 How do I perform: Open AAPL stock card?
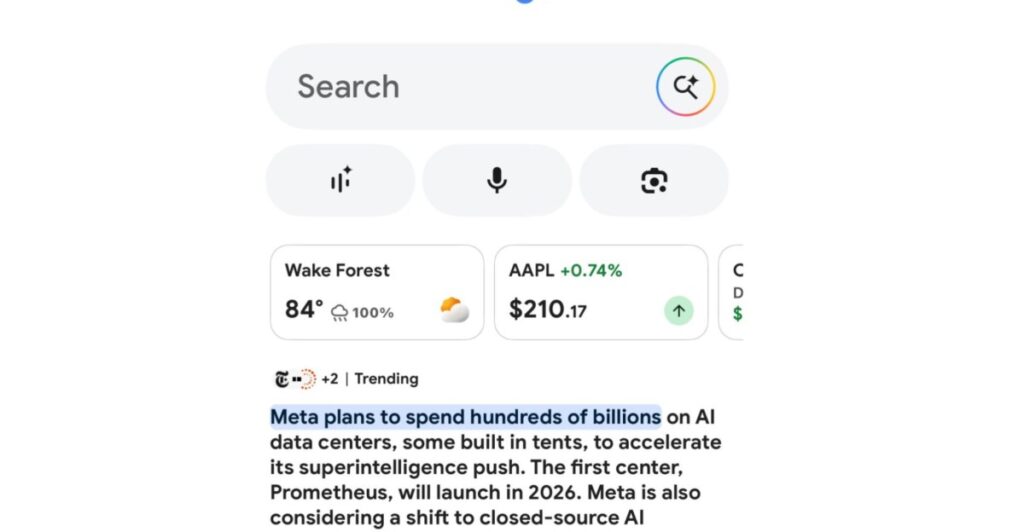point(600,292)
